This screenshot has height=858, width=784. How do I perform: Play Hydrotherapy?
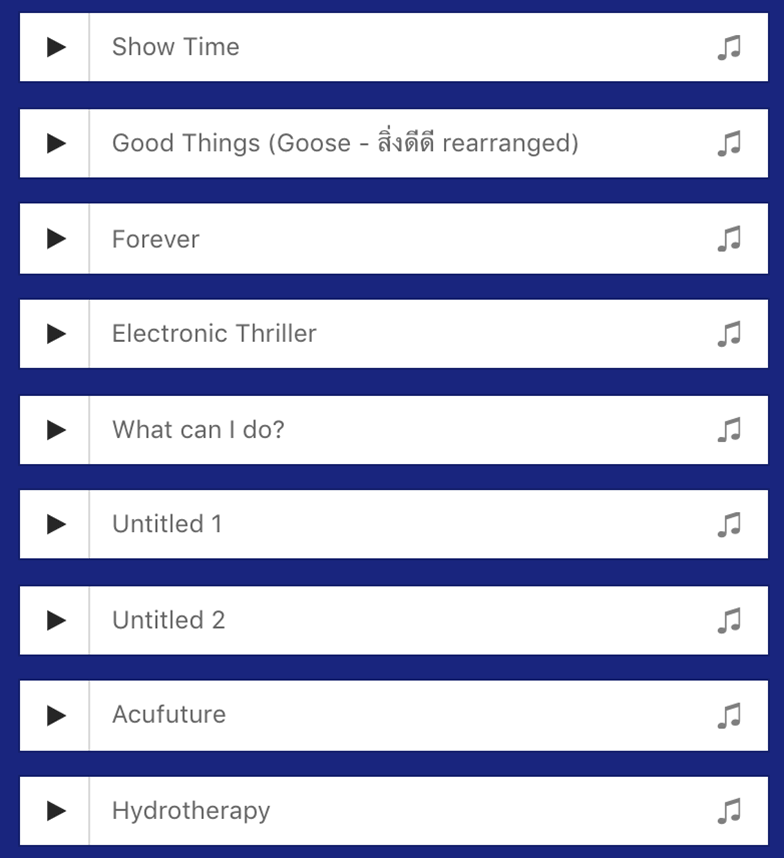coord(56,811)
